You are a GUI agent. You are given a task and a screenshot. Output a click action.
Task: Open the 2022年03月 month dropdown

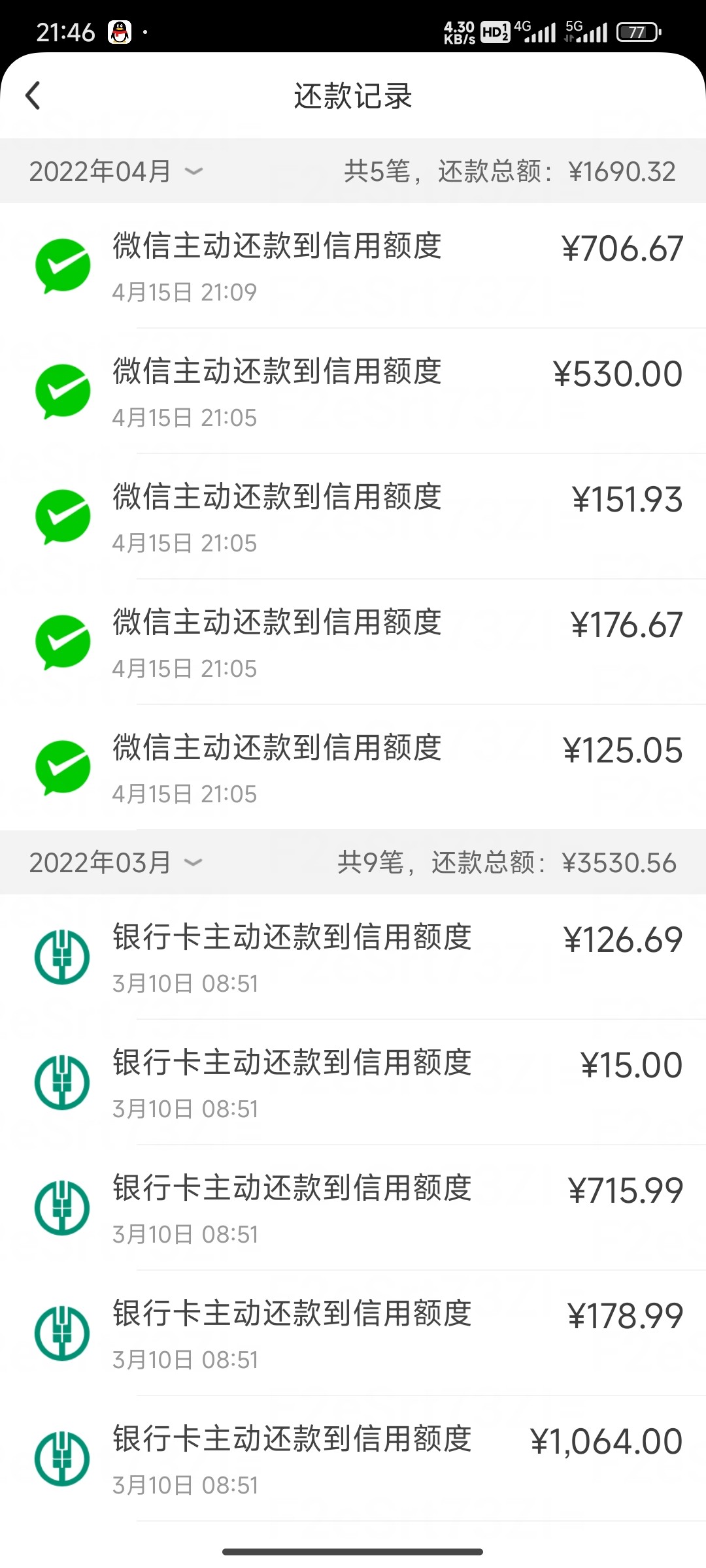tap(116, 862)
